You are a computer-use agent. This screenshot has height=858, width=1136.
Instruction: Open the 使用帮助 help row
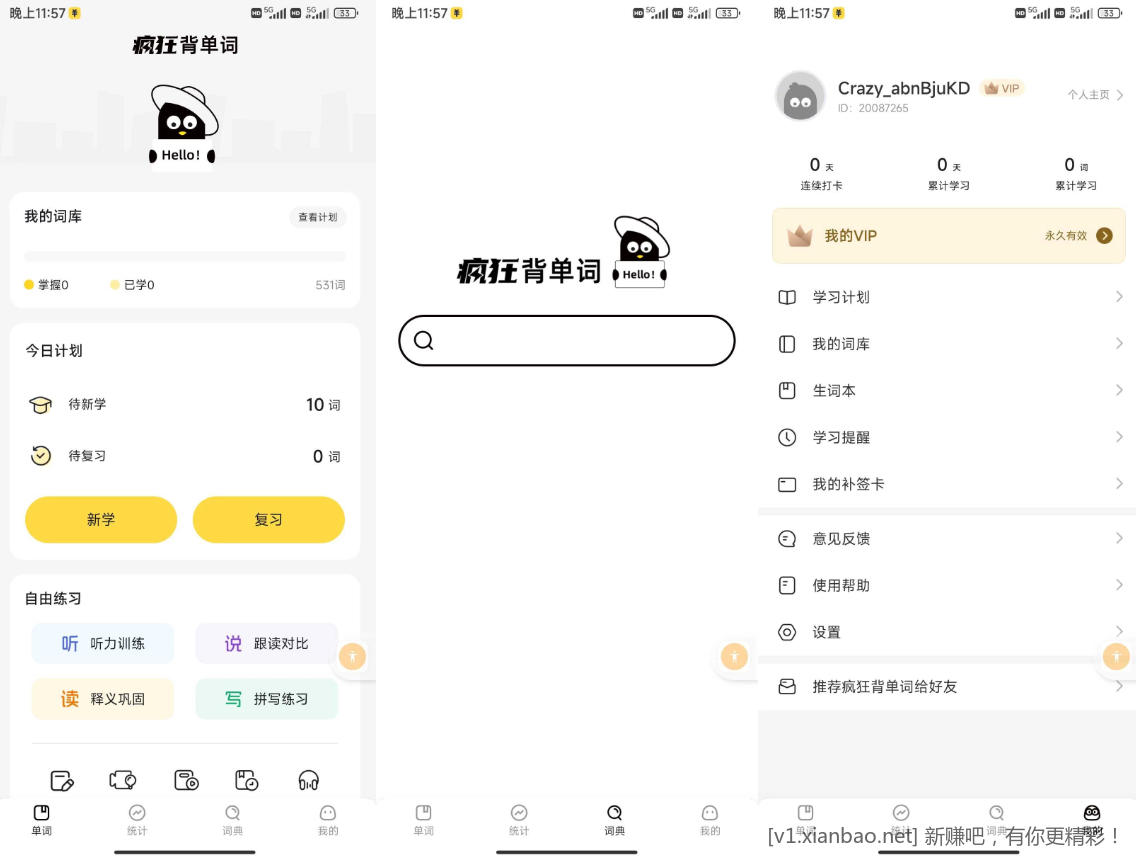(x=948, y=586)
